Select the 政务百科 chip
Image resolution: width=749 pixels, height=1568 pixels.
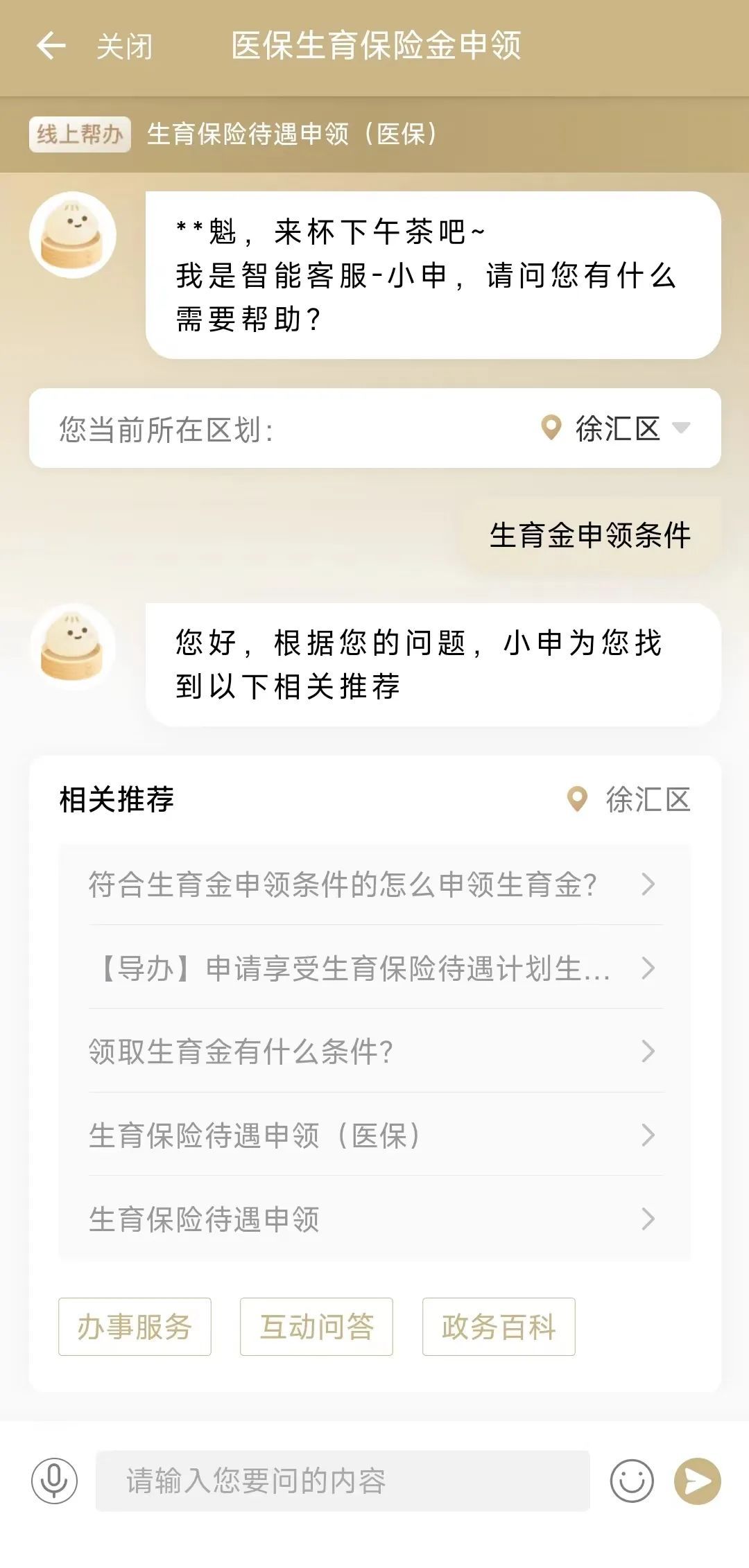[x=499, y=1327]
